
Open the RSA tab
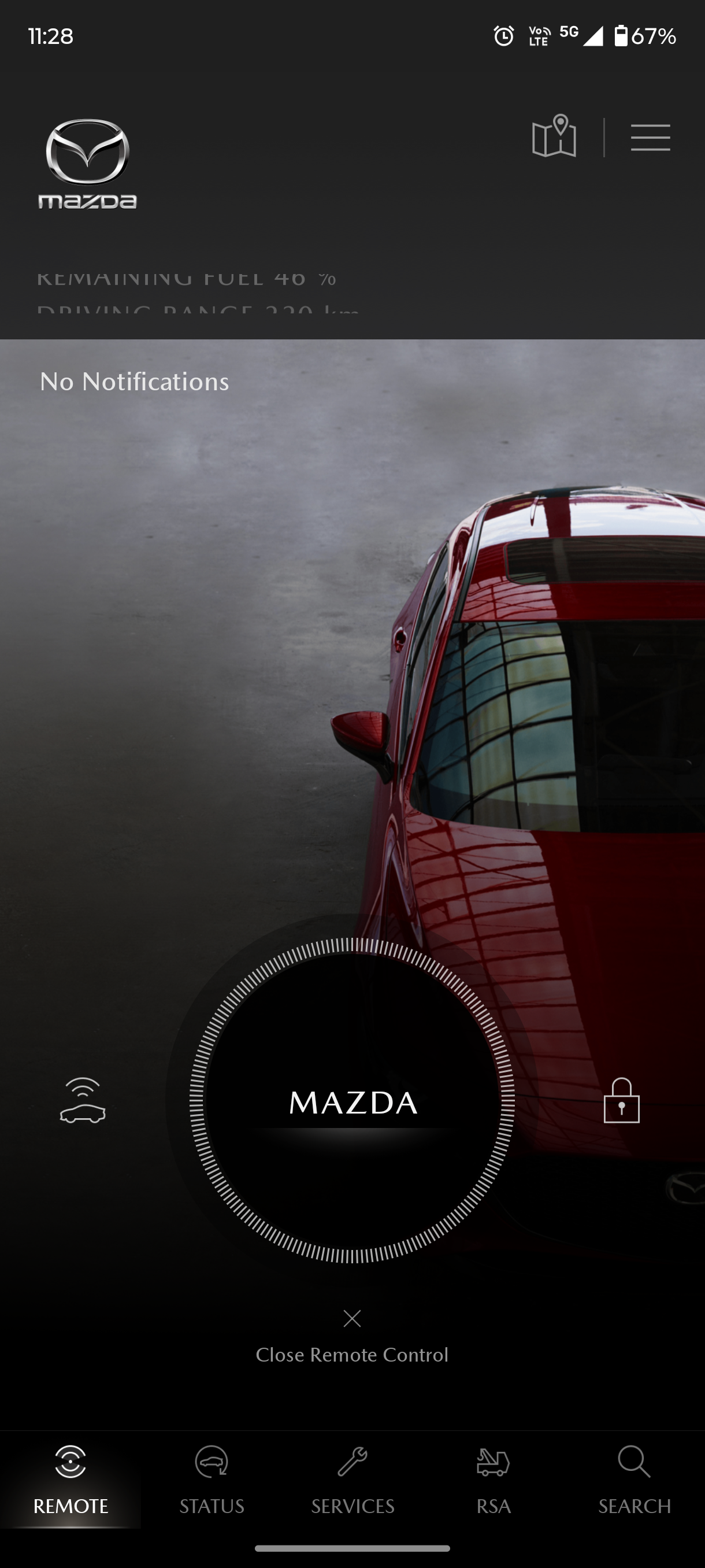coord(493,1480)
